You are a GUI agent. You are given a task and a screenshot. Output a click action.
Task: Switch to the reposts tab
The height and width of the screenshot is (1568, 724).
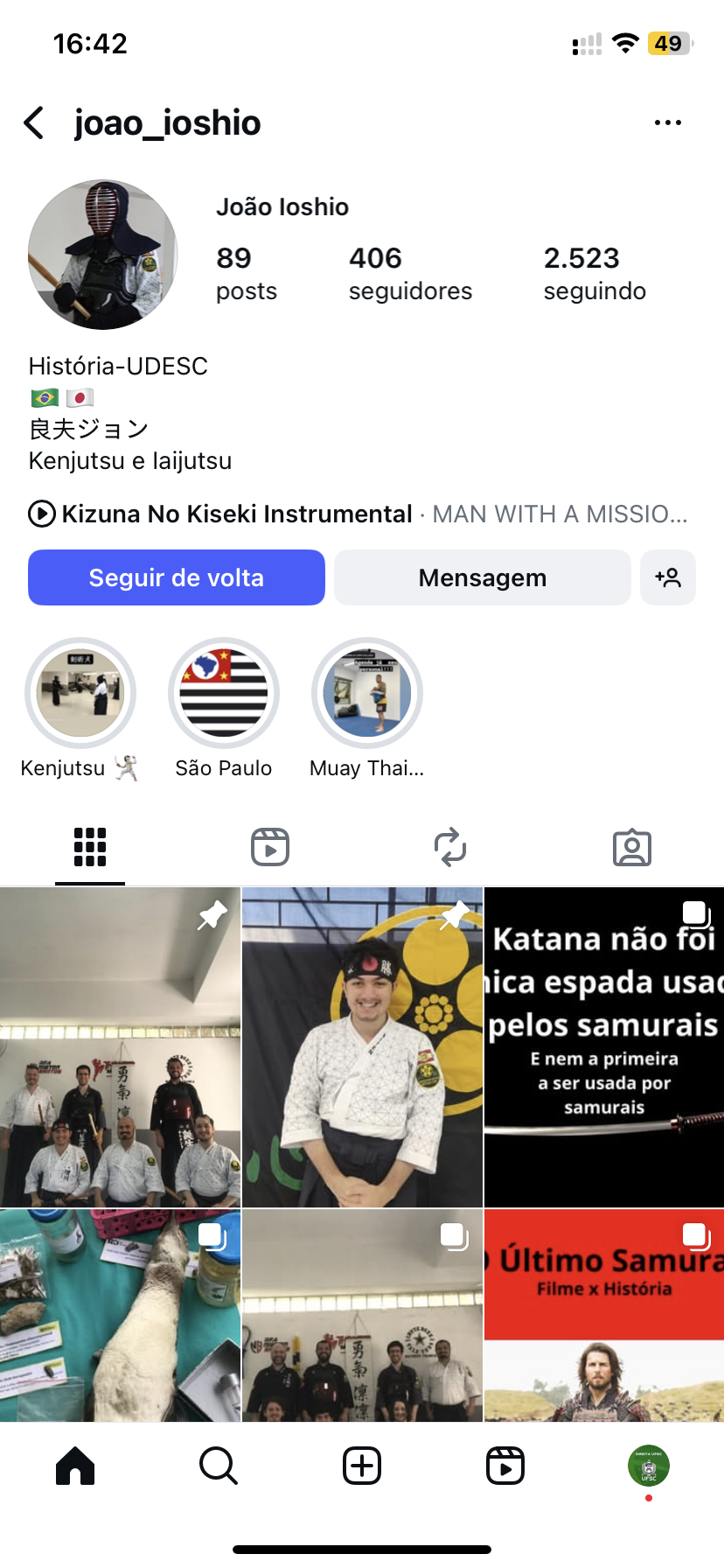coord(450,847)
